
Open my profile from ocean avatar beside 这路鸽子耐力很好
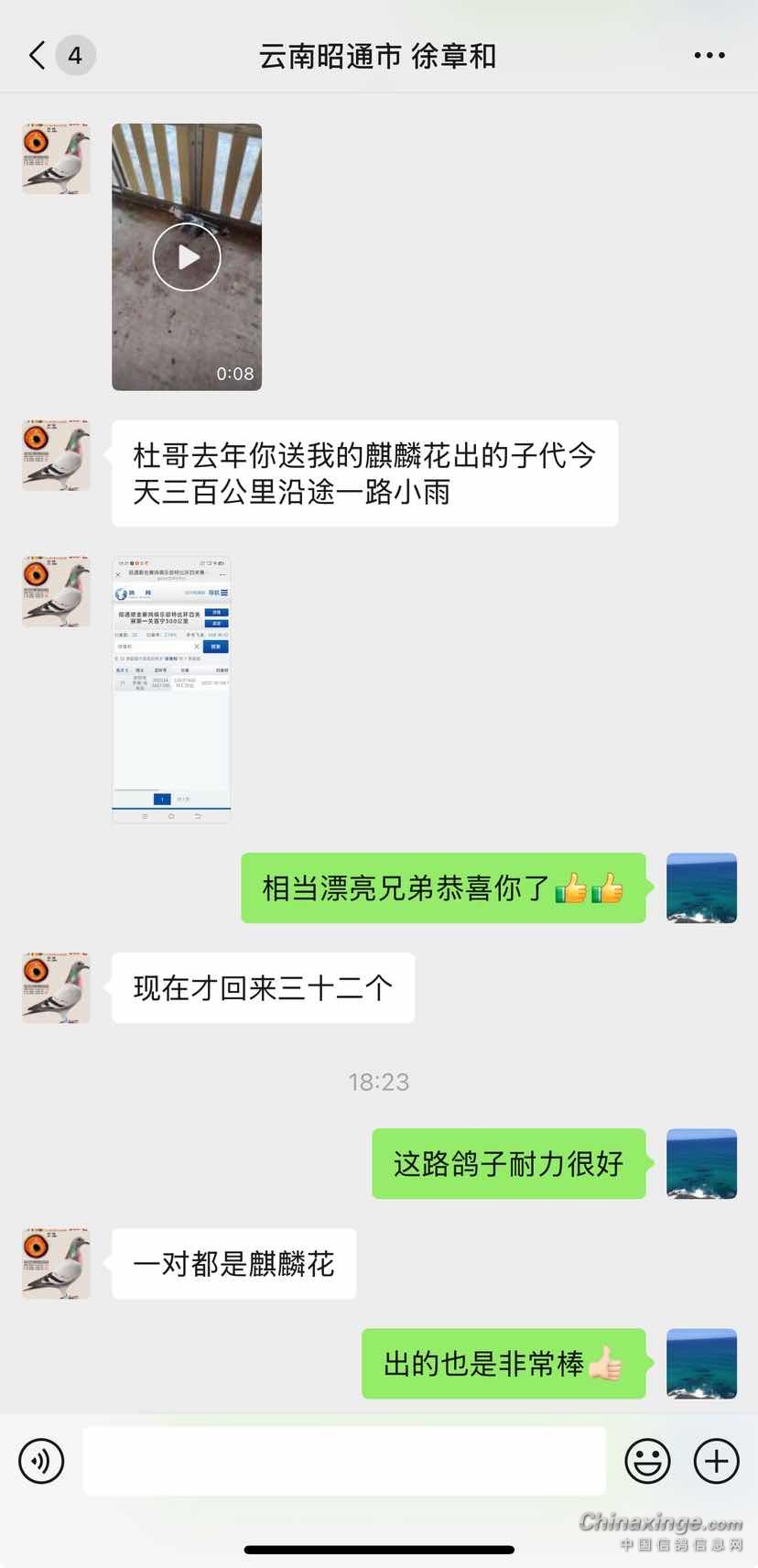tap(701, 1163)
